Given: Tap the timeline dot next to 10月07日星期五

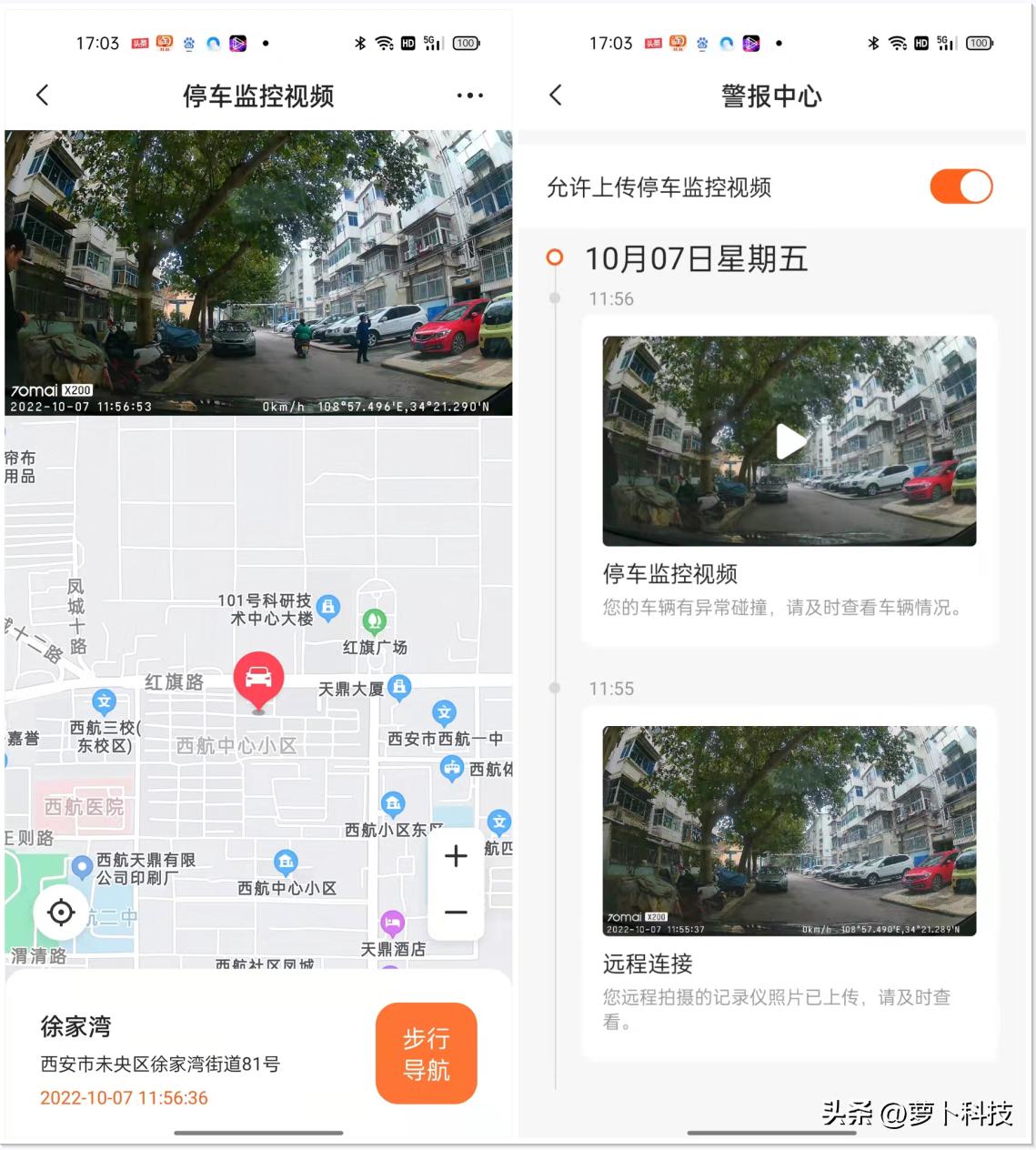Looking at the screenshot, I should [555, 257].
